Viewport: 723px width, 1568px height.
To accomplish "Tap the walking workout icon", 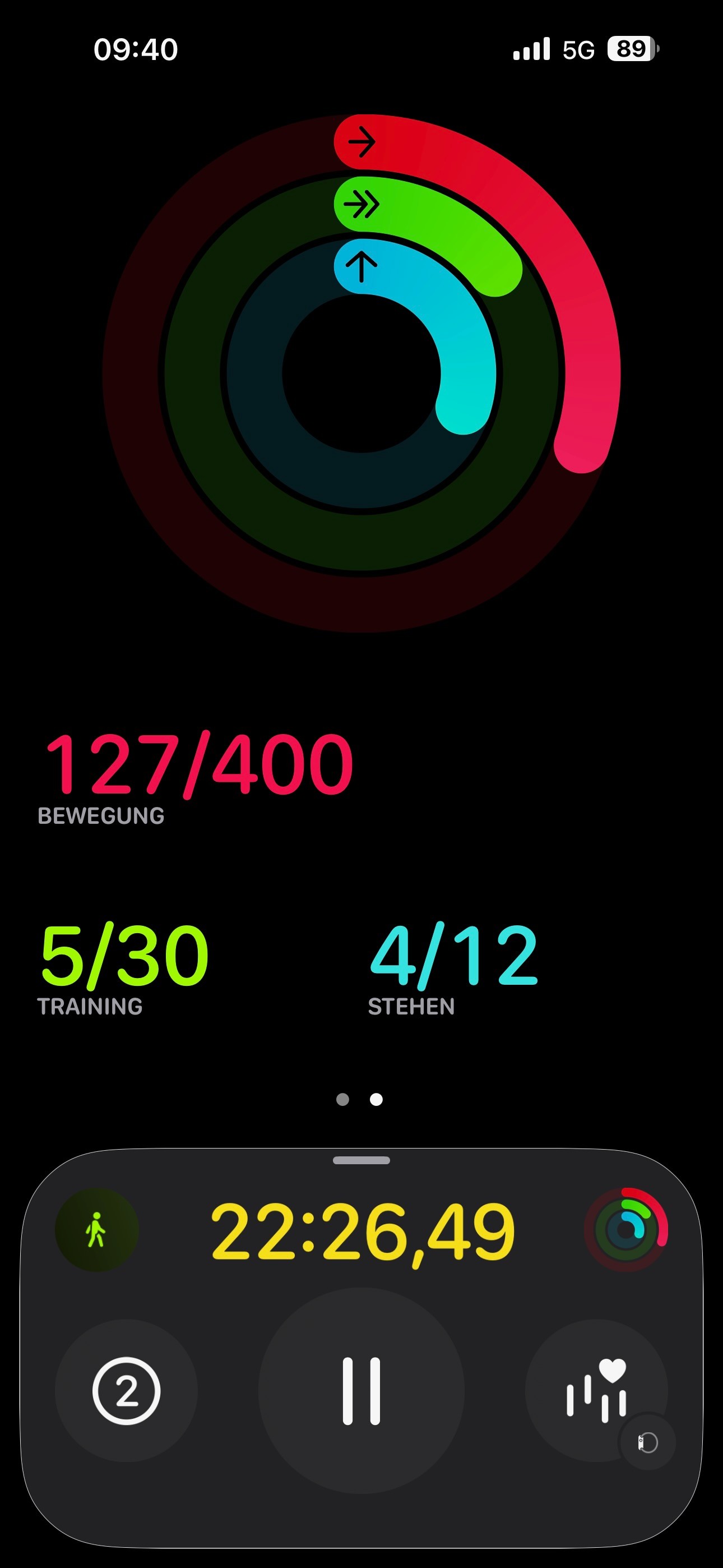I will point(97,1230).
